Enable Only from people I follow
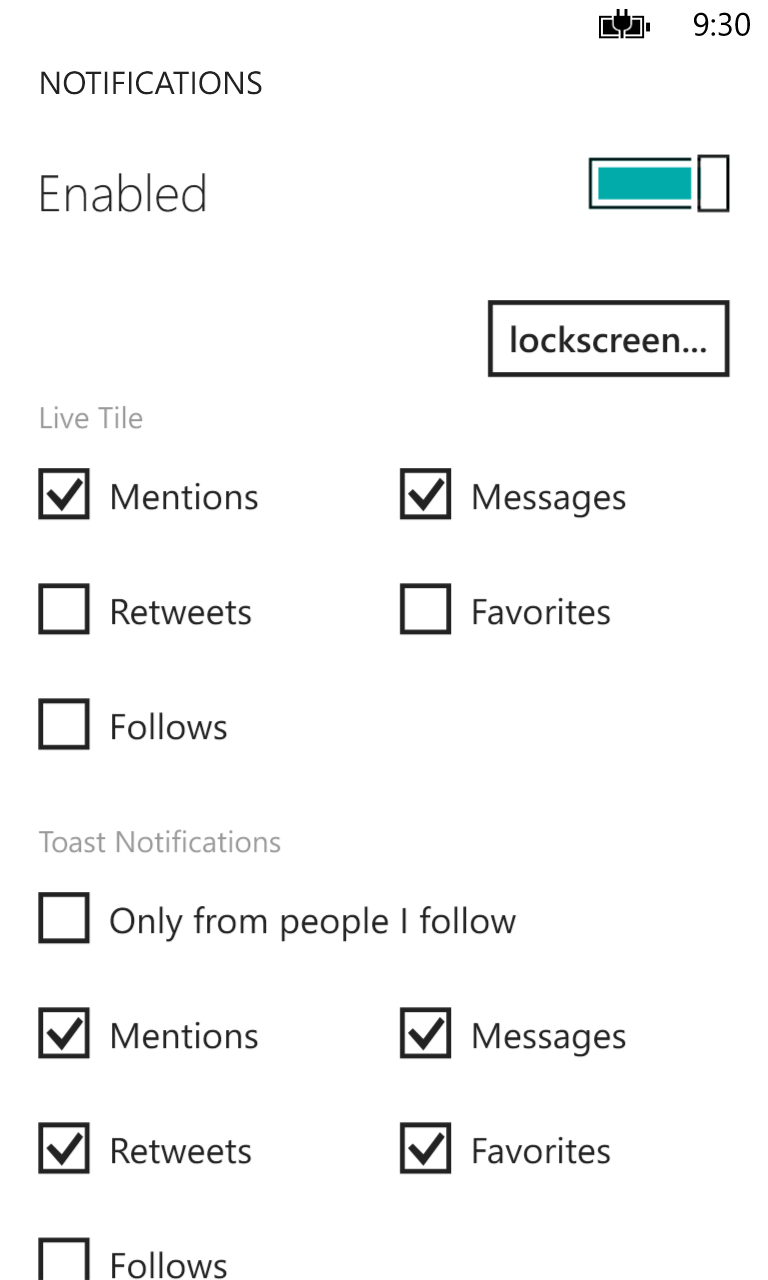The height and width of the screenshot is (1280, 768). click(x=64, y=919)
